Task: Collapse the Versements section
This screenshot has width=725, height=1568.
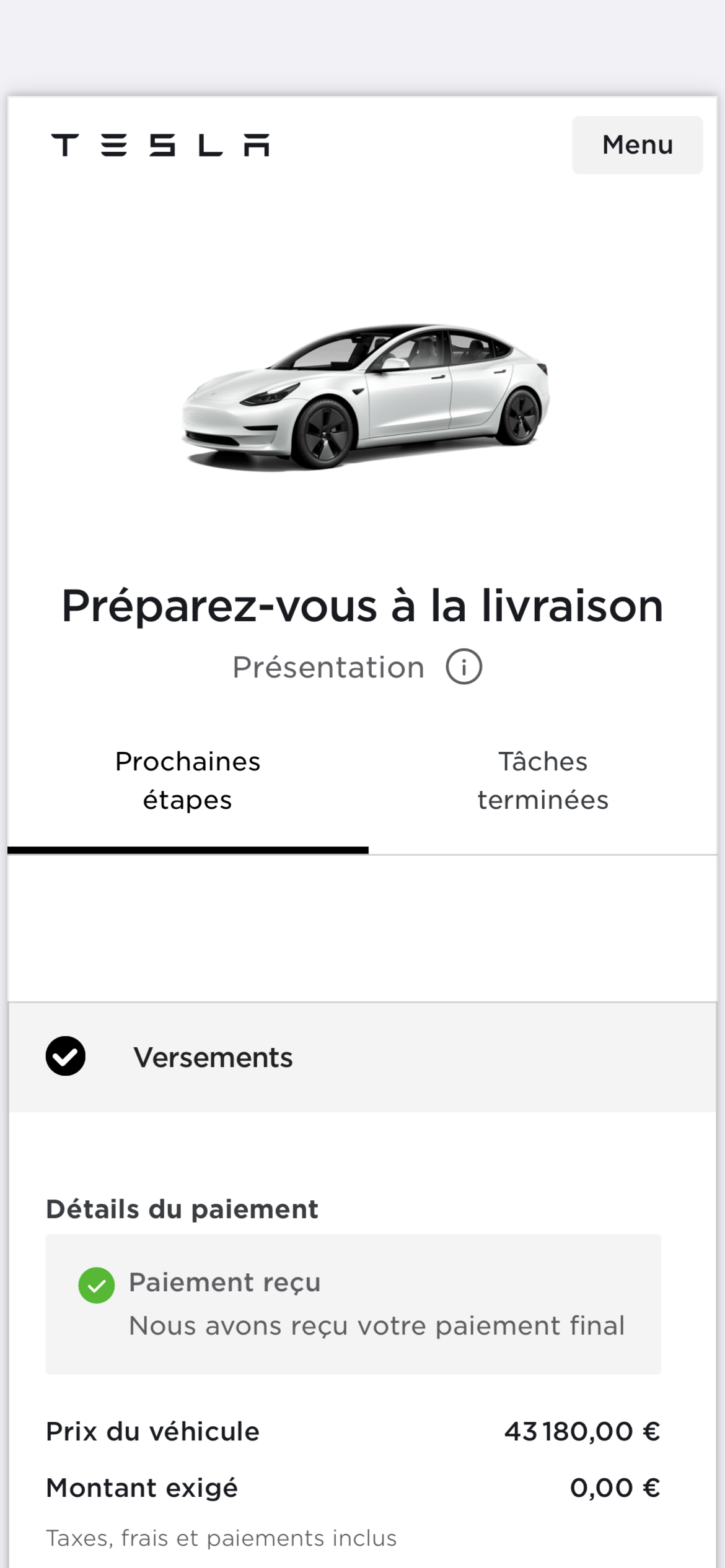Action: pos(362,1057)
